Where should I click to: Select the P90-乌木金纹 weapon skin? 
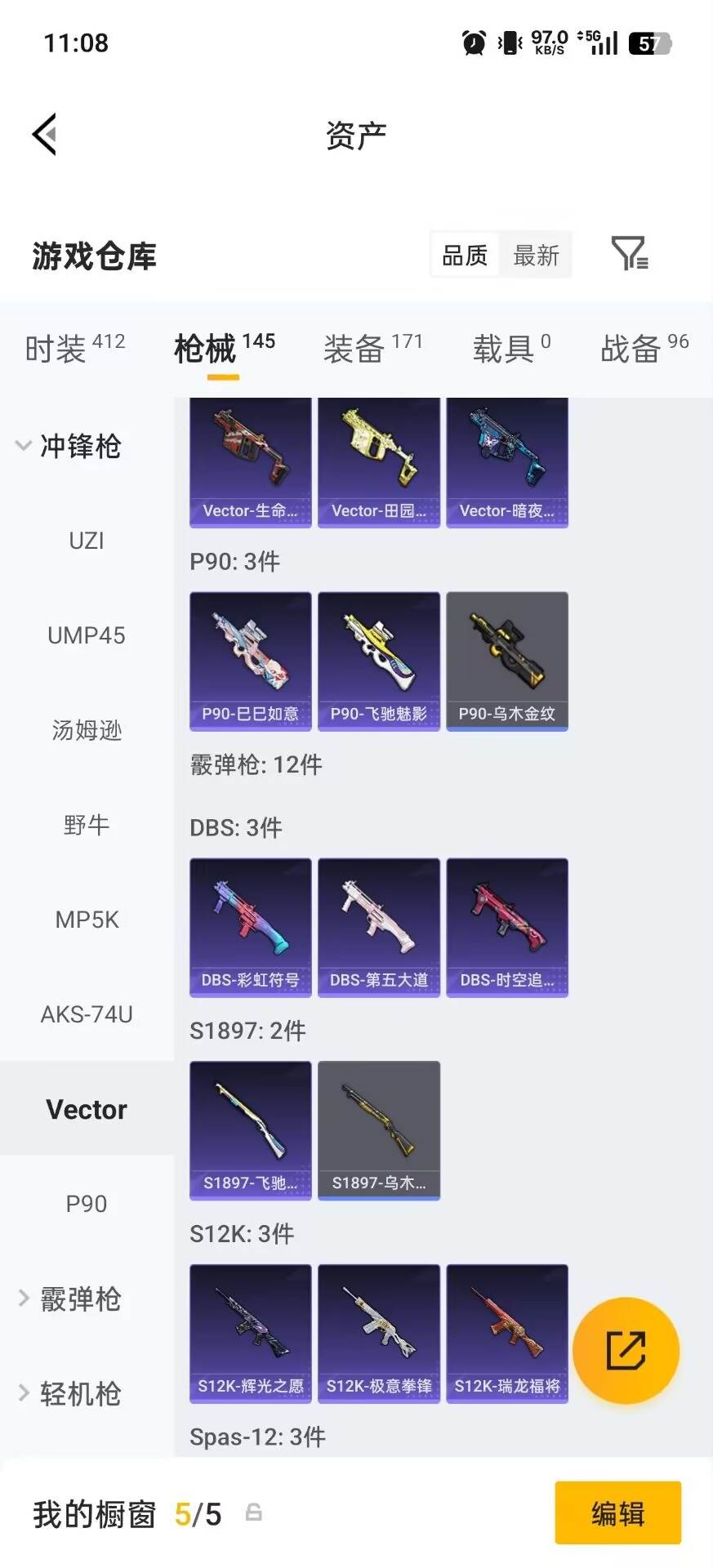(507, 661)
